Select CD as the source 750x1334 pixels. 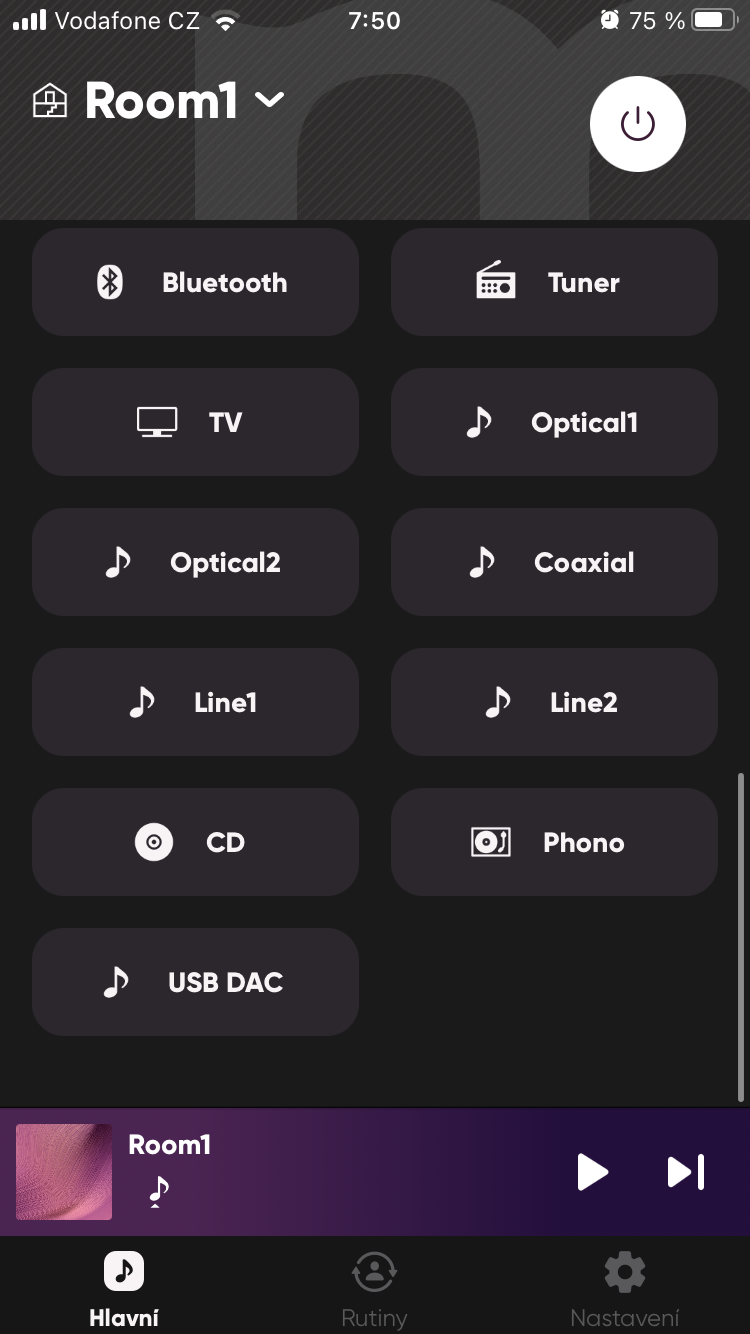click(195, 842)
